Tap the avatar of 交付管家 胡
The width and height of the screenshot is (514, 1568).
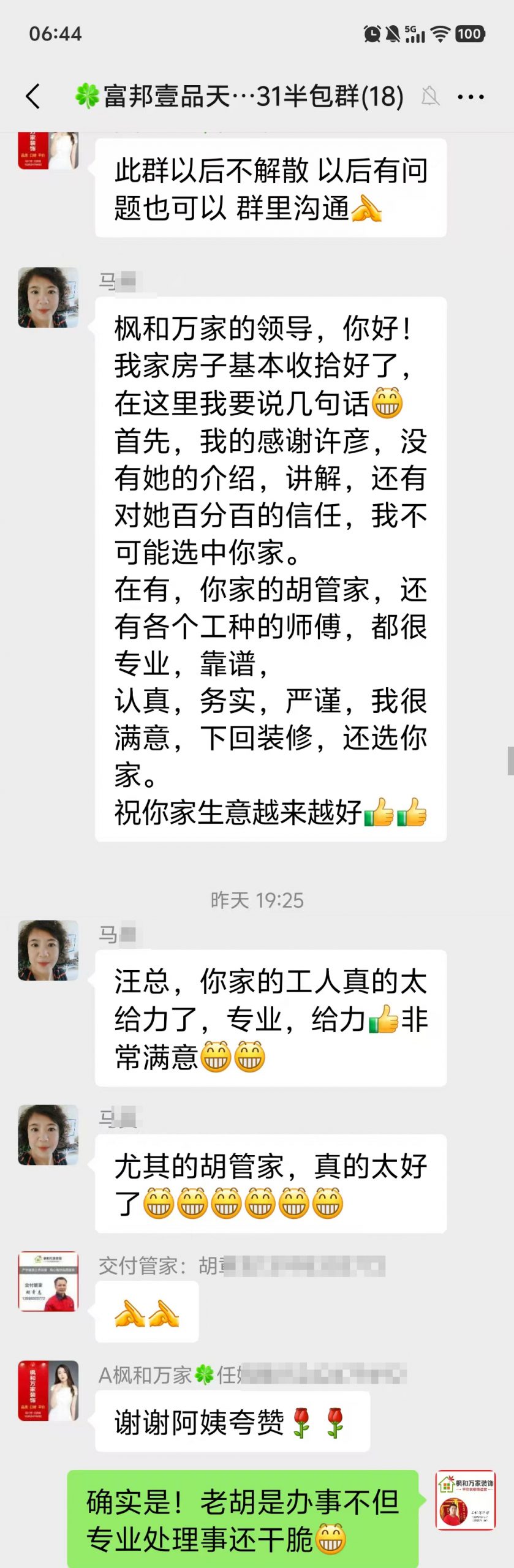click(48, 1281)
